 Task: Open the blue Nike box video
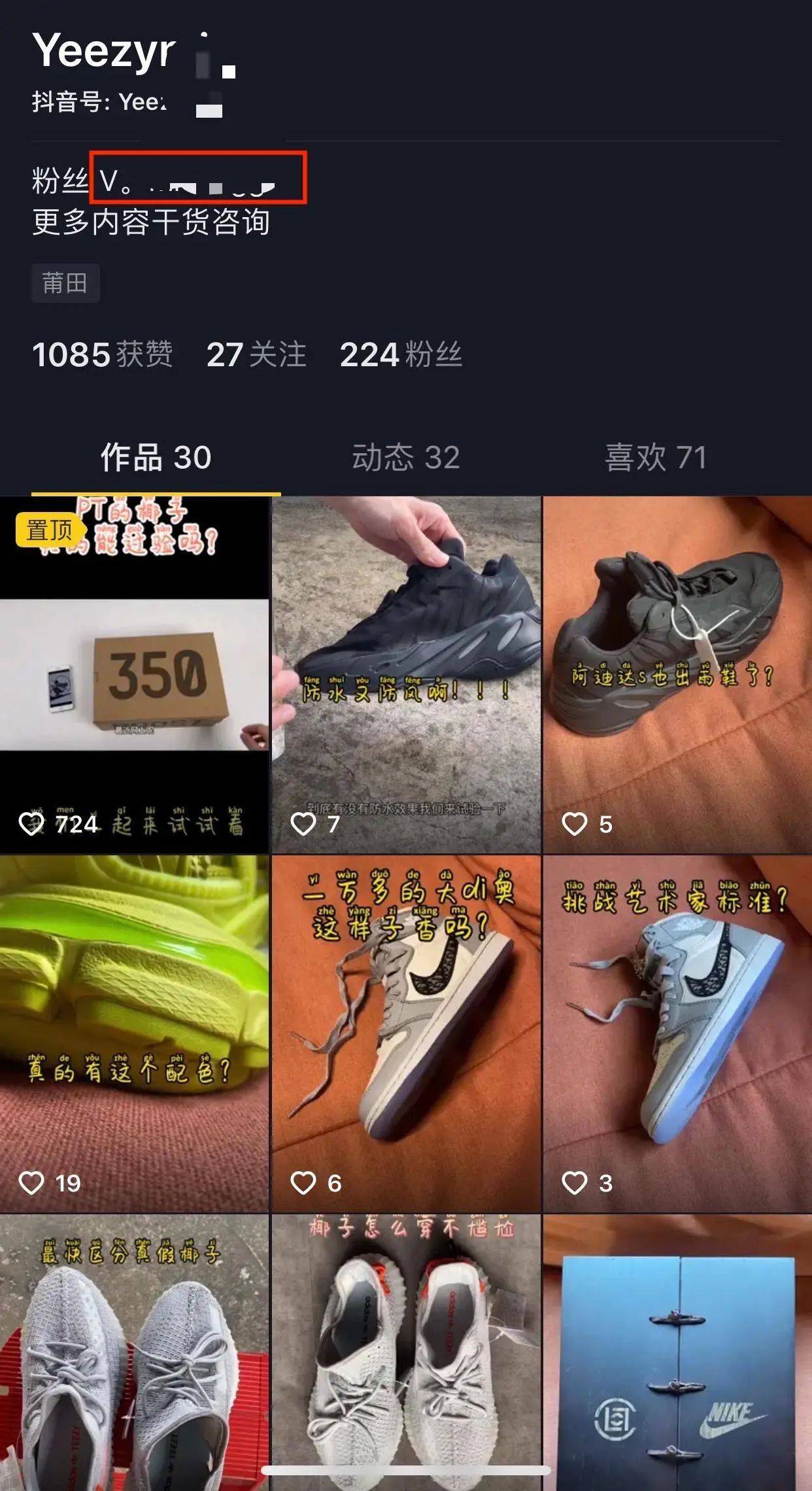pyautogui.click(x=677, y=1347)
